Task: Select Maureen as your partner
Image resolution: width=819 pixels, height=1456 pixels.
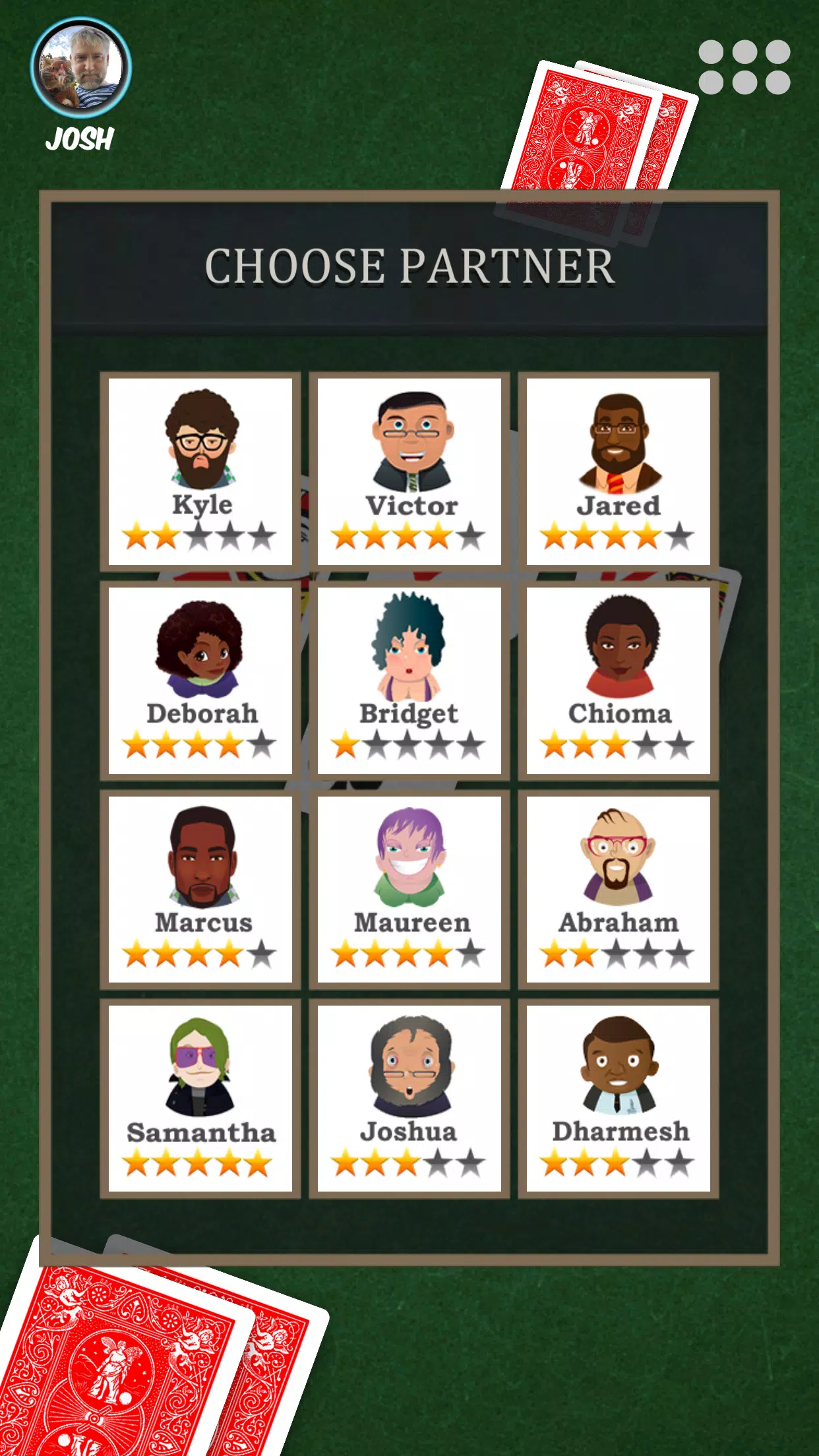Action: click(x=409, y=890)
